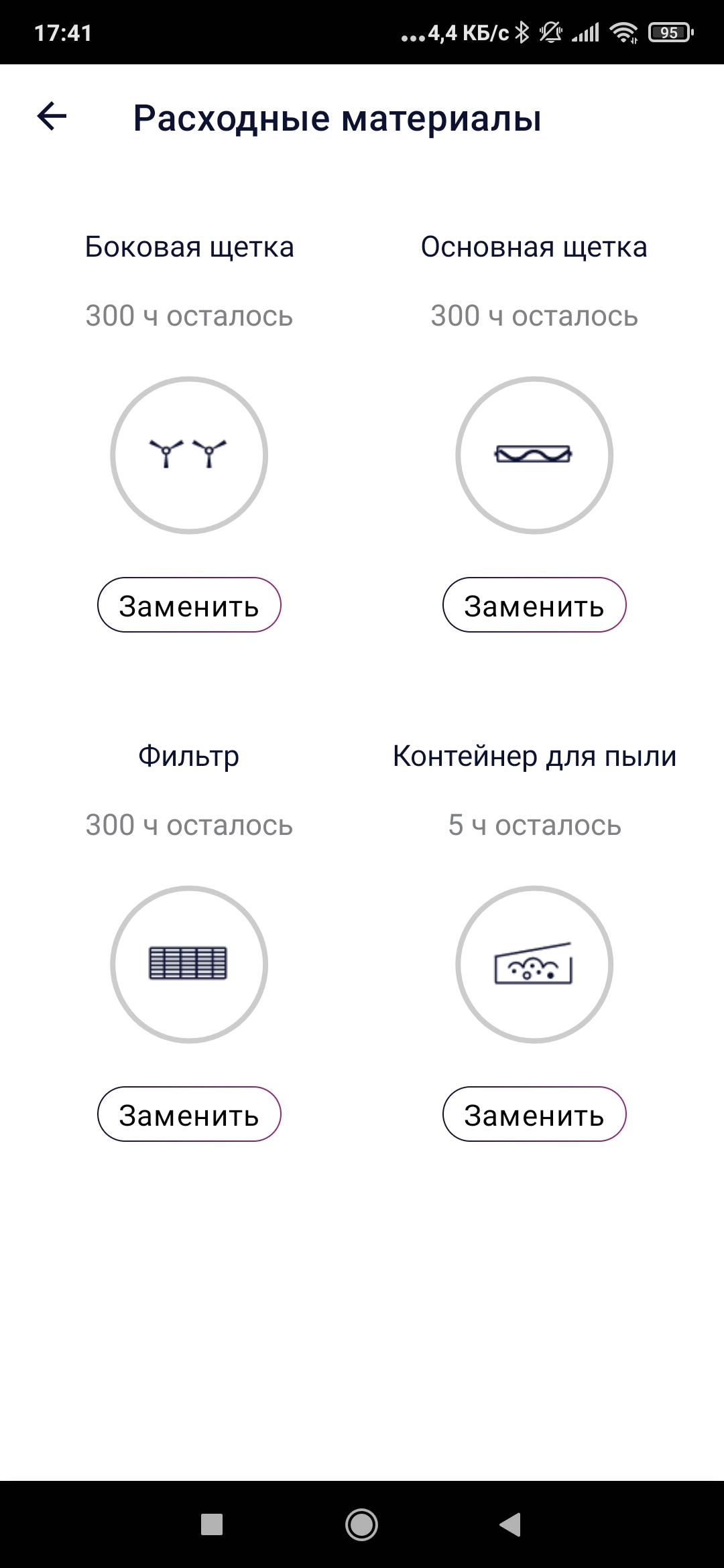Reset the Основная щетка with Заменить

(534, 605)
